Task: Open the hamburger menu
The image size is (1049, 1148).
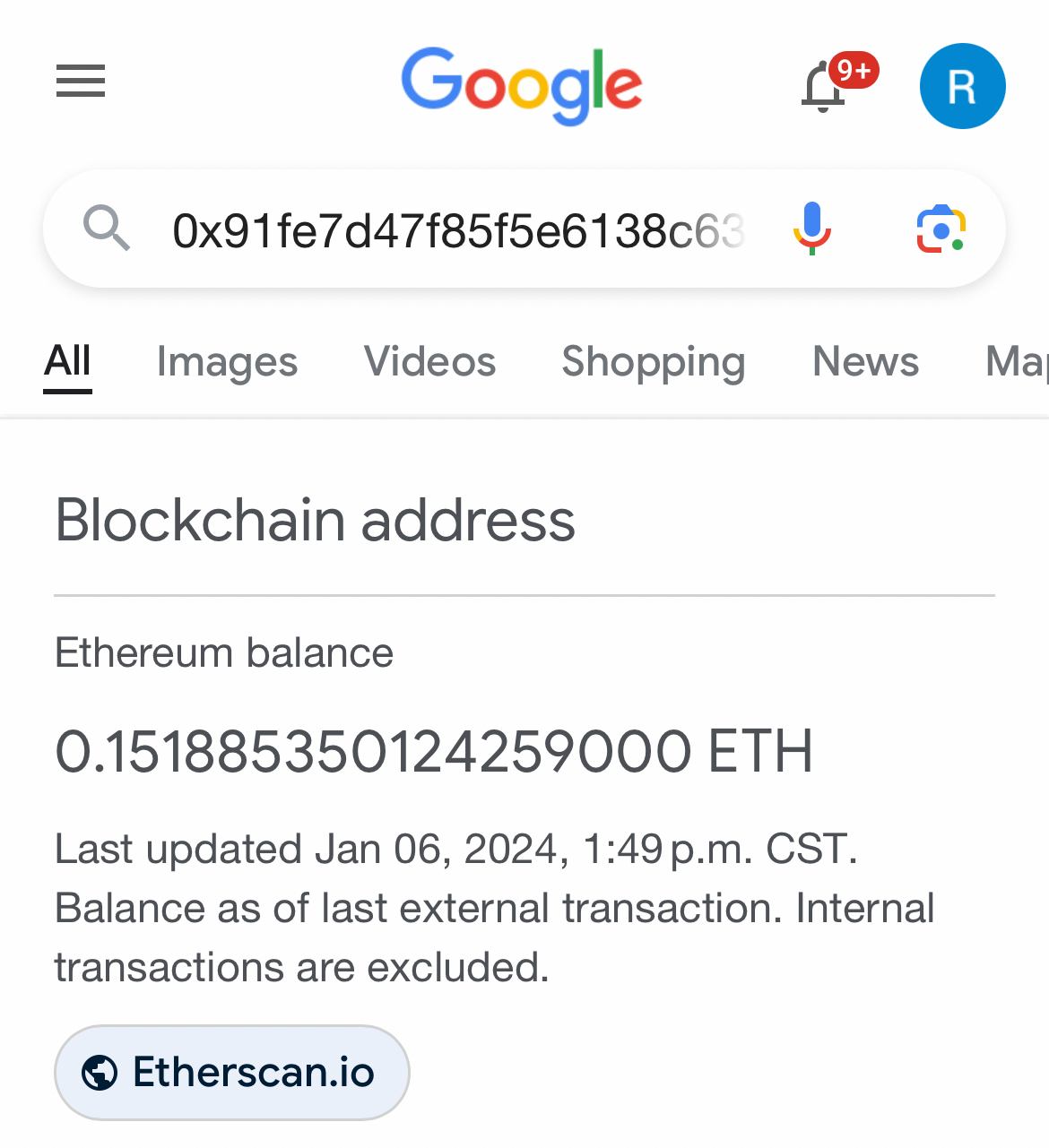Action: (x=81, y=82)
